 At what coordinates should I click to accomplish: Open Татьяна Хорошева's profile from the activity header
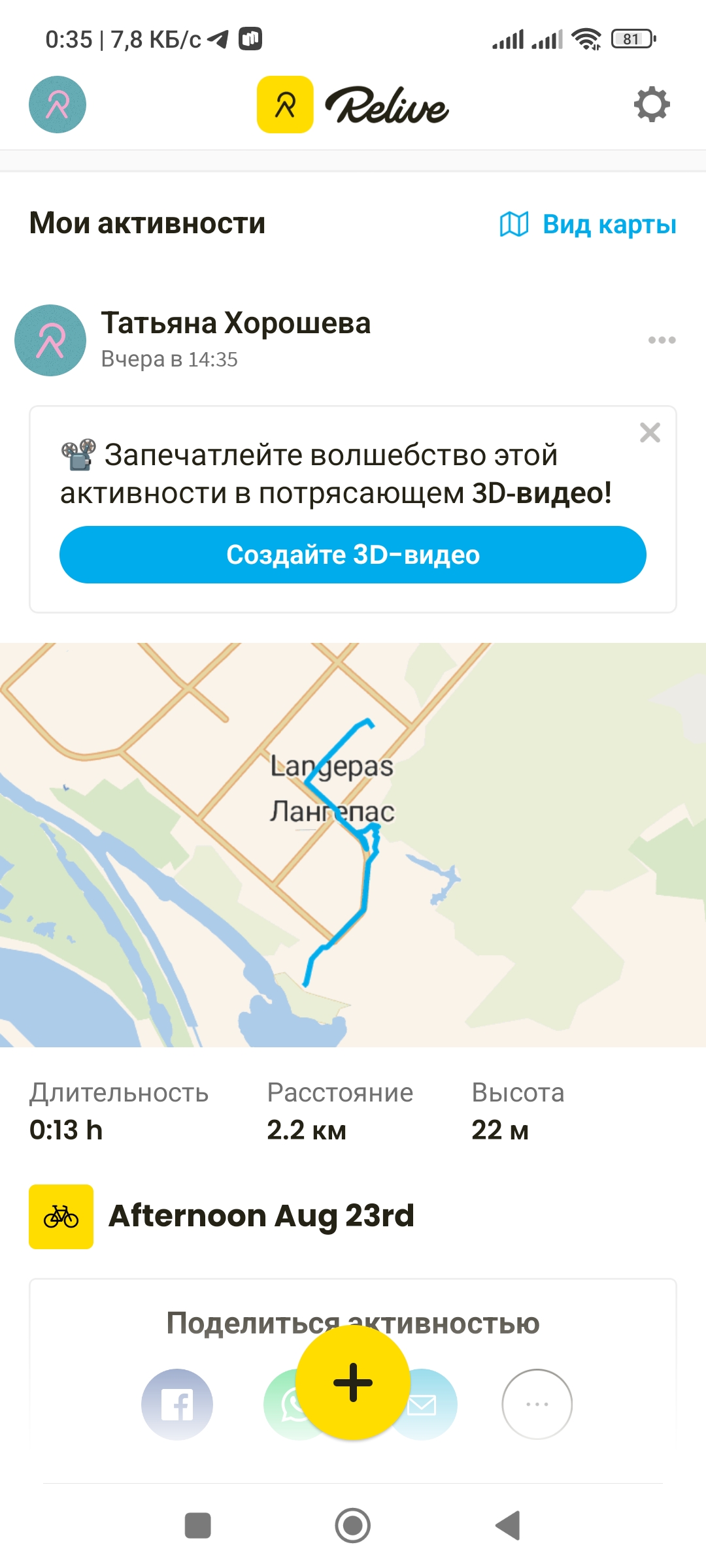pos(235,323)
